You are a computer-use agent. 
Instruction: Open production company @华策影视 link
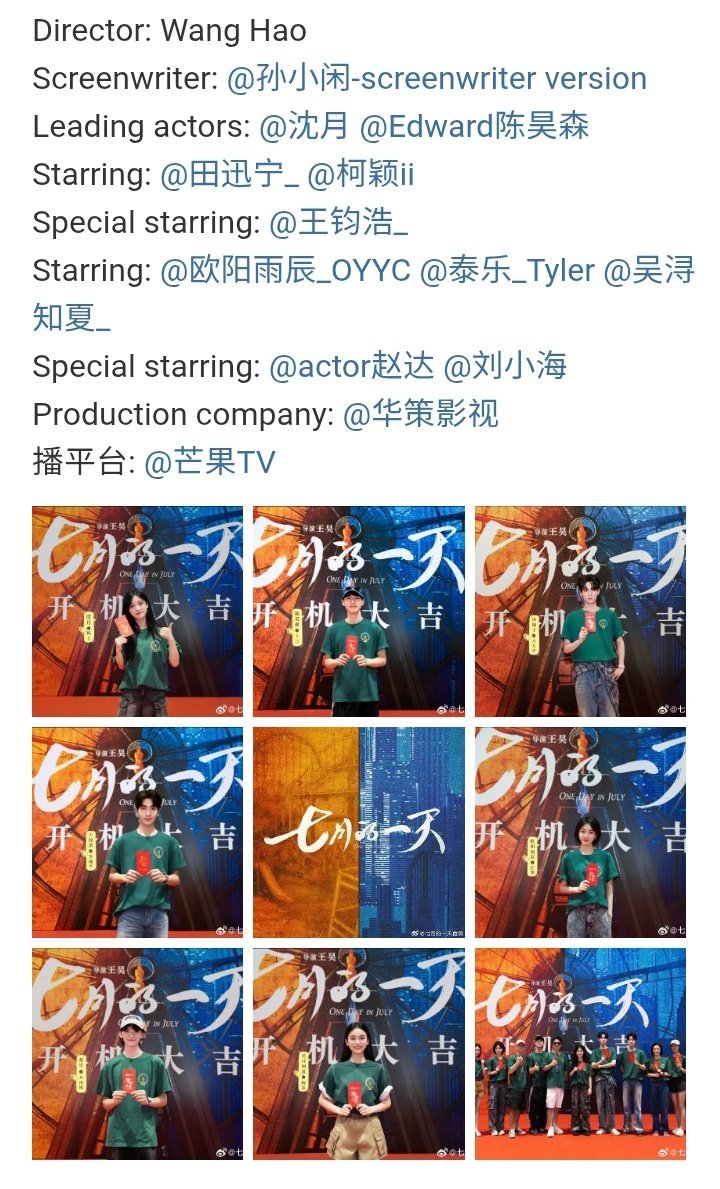pos(420,415)
